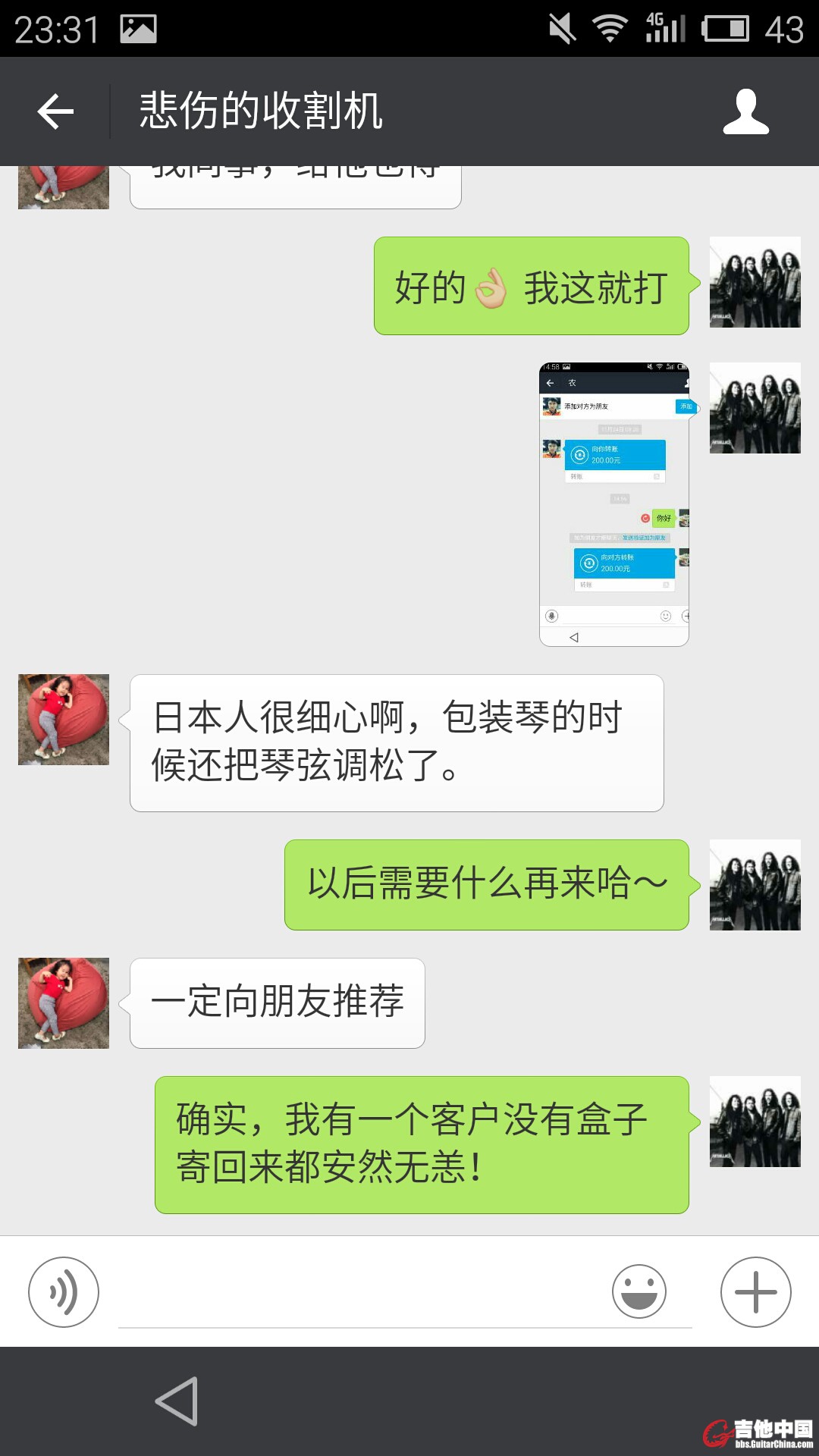The height and width of the screenshot is (1456, 819).
Task: Open the emoji picker
Action: click(639, 1291)
